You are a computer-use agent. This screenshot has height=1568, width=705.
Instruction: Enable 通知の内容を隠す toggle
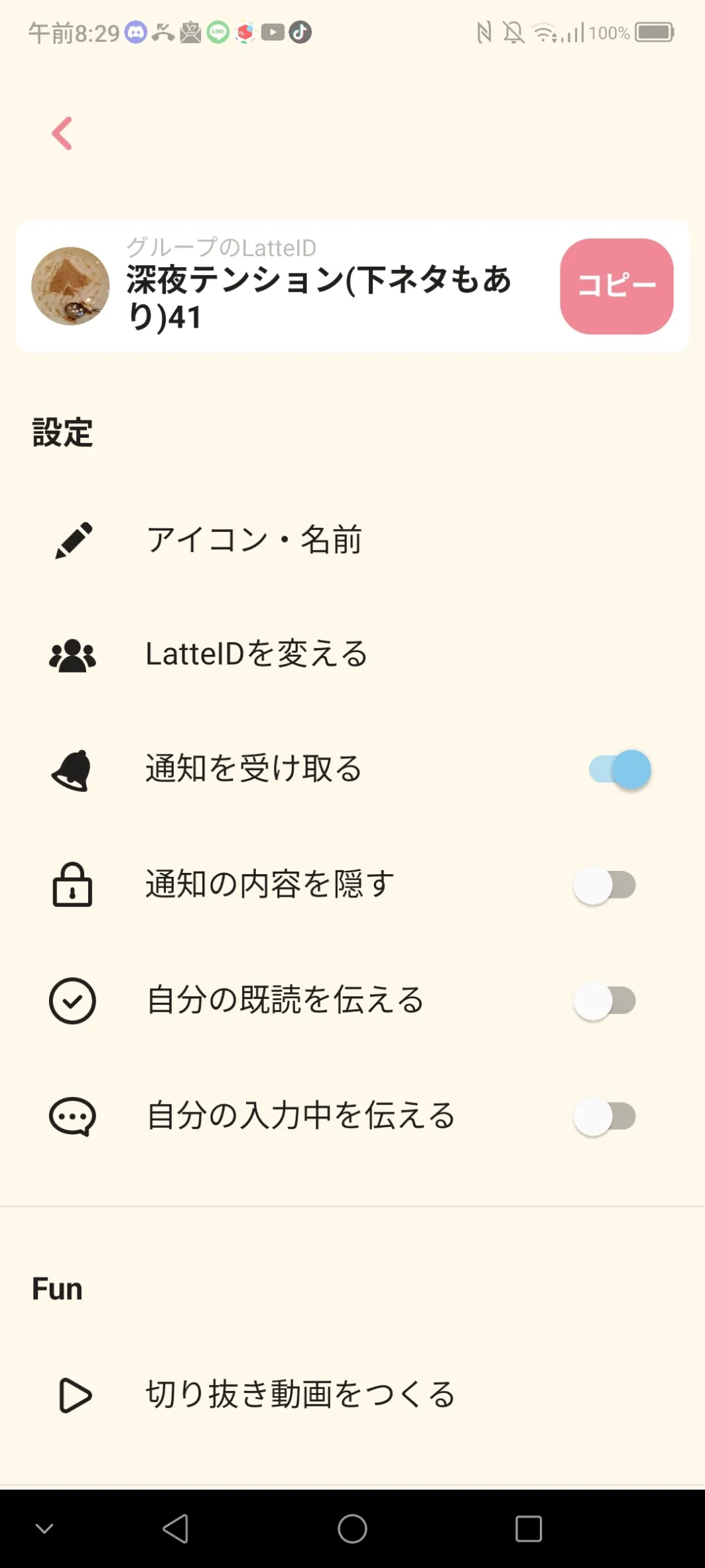[x=605, y=885]
